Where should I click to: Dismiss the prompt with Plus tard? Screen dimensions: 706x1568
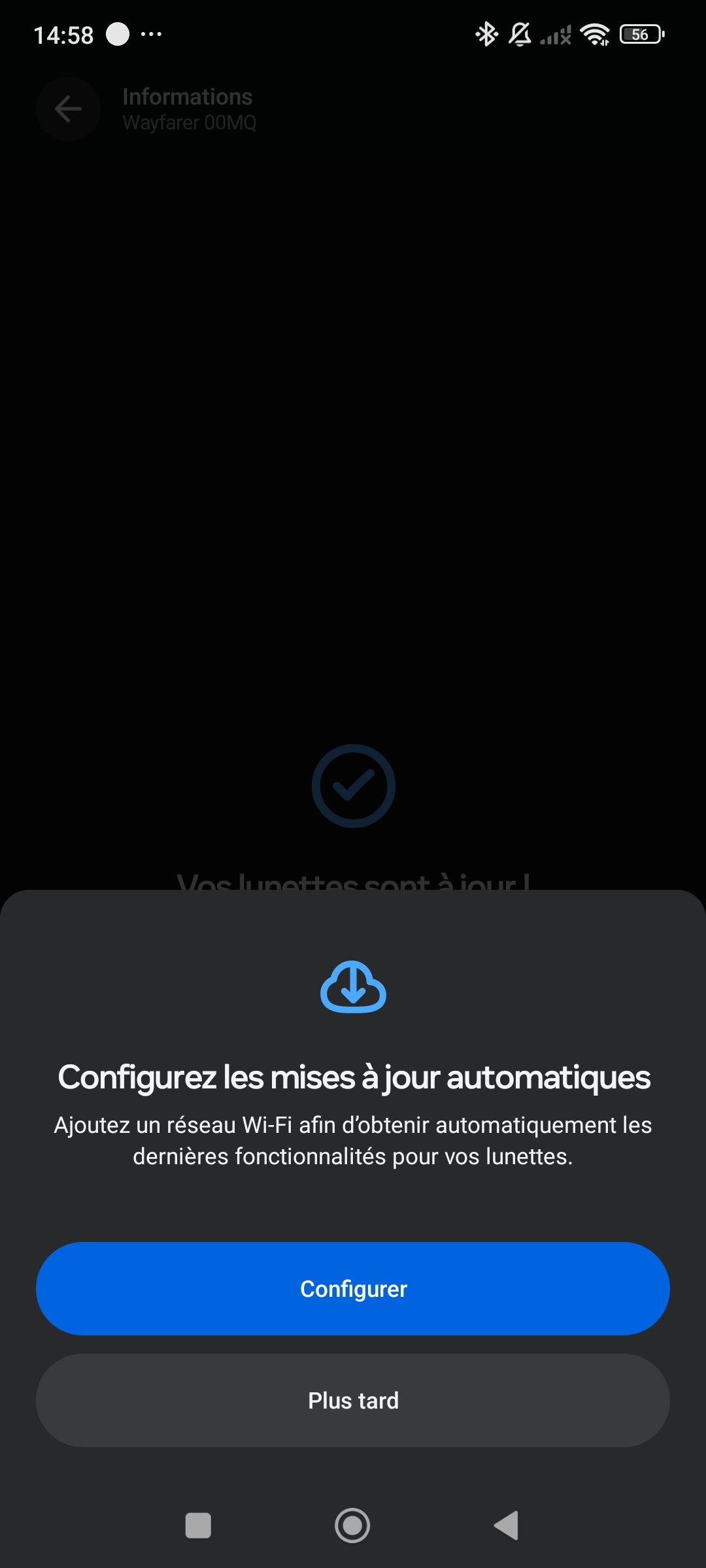tap(353, 1400)
